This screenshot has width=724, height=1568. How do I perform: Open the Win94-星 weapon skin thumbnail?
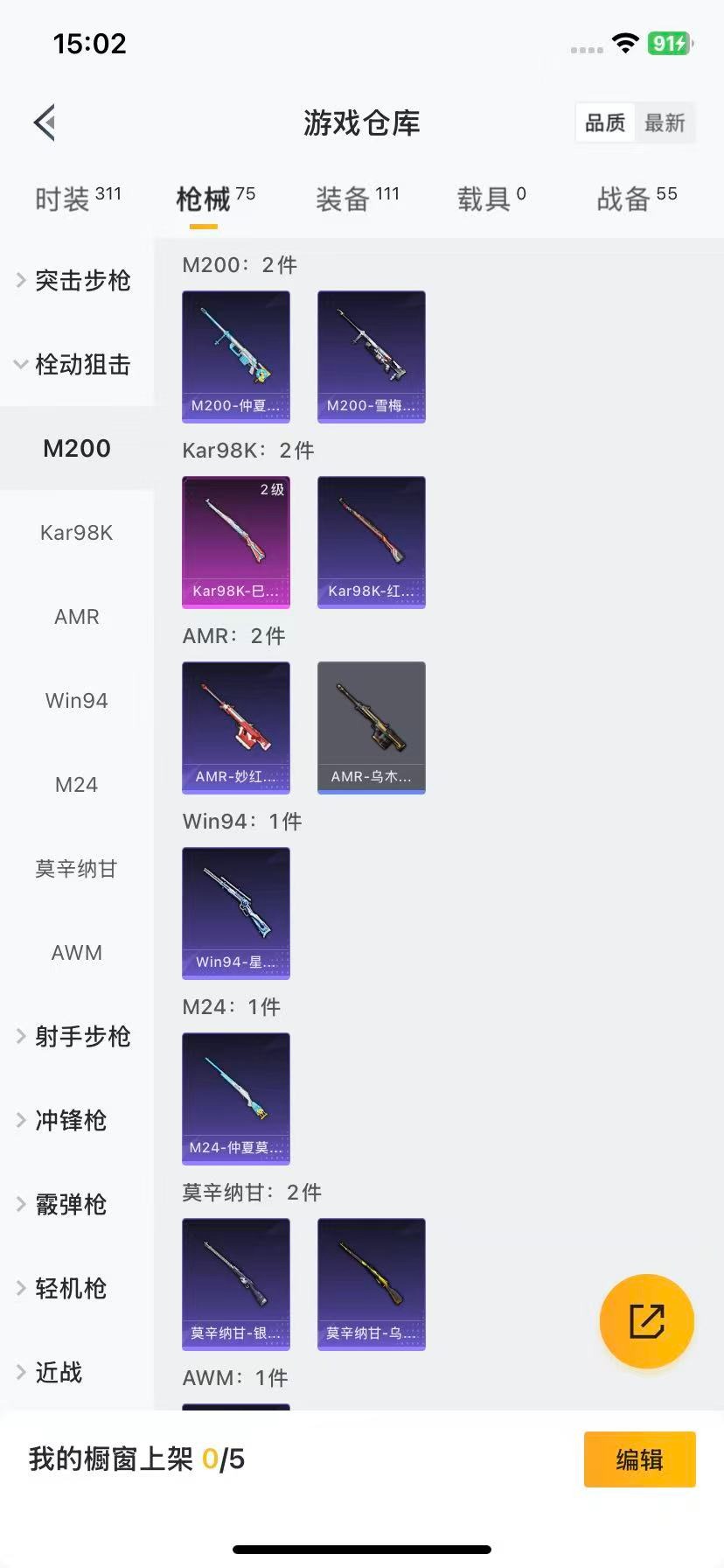coord(235,913)
